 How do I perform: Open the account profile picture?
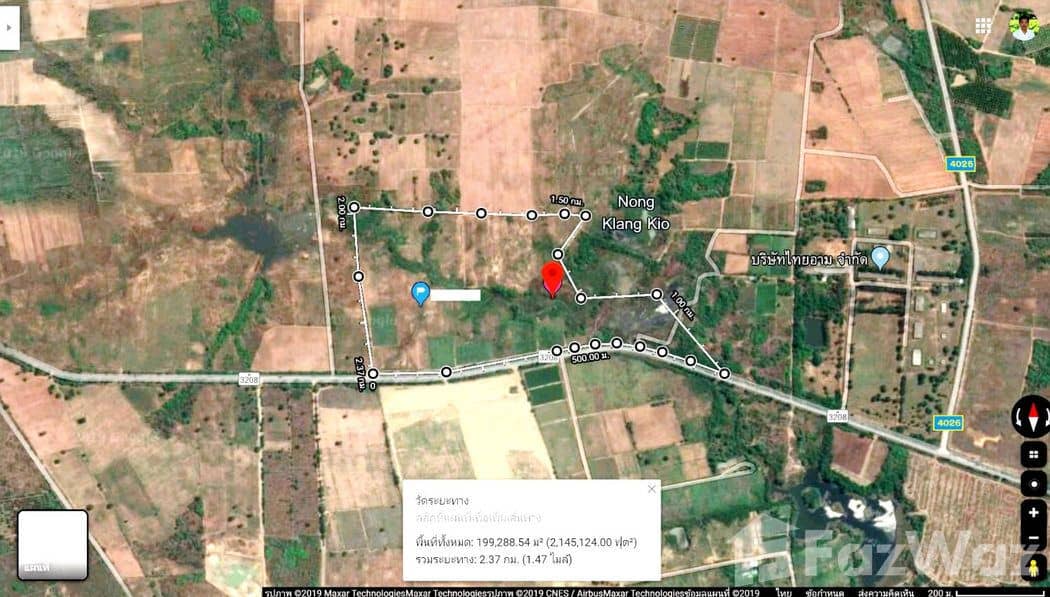click(x=1024, y=26)
